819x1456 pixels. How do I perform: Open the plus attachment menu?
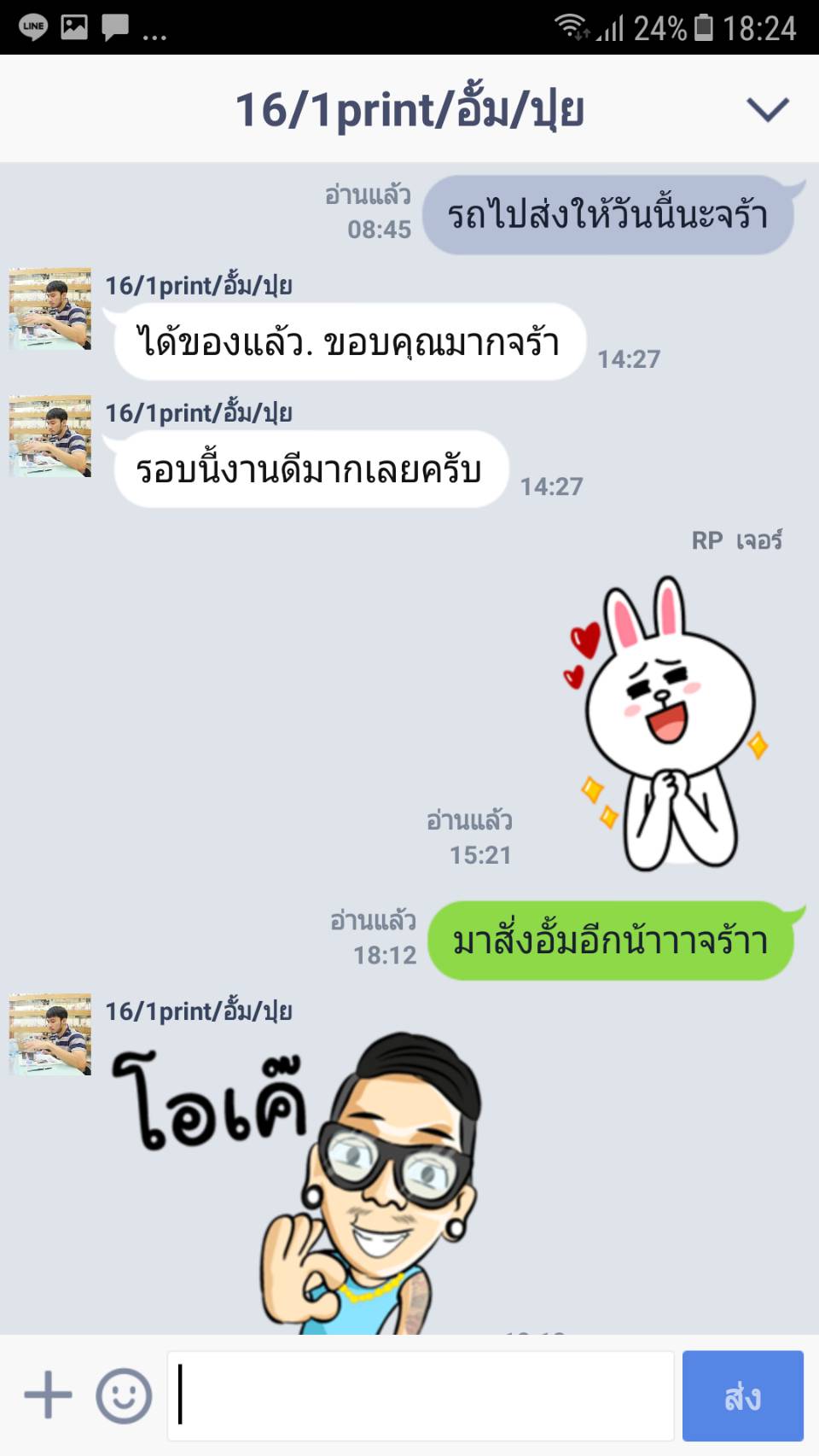click(x=48, y=1395)
